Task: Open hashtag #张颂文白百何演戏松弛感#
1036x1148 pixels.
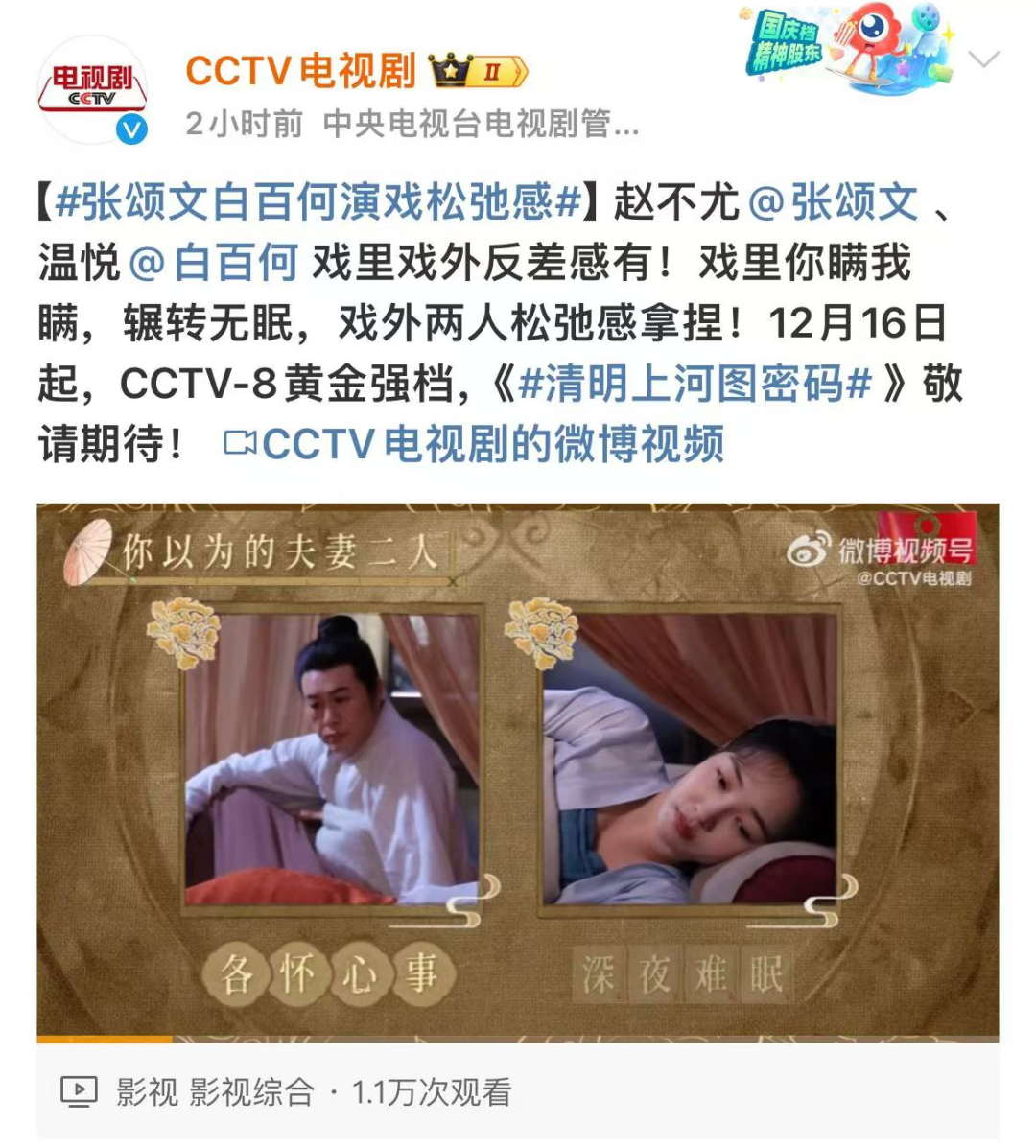Action: [318, 202]
